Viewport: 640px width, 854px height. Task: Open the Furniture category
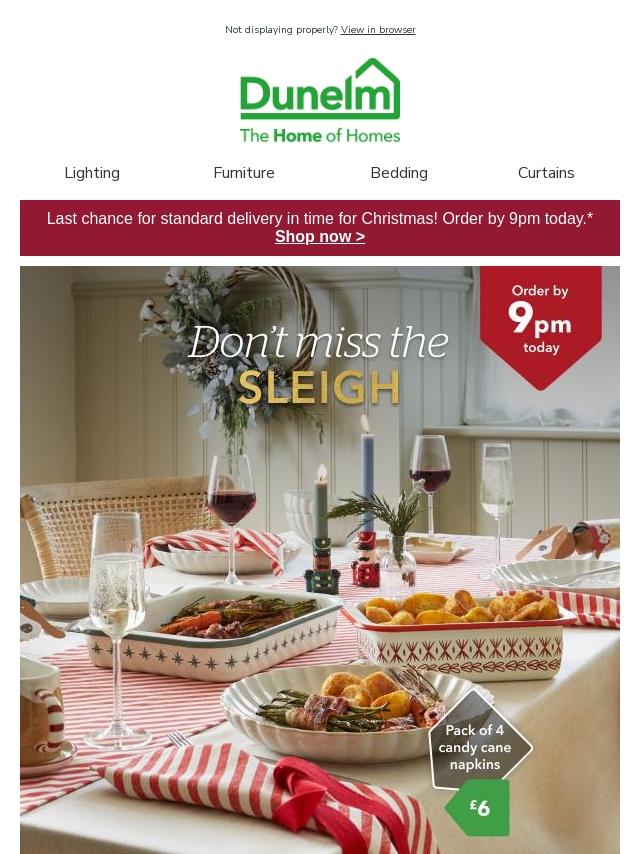tap(244, 173)
